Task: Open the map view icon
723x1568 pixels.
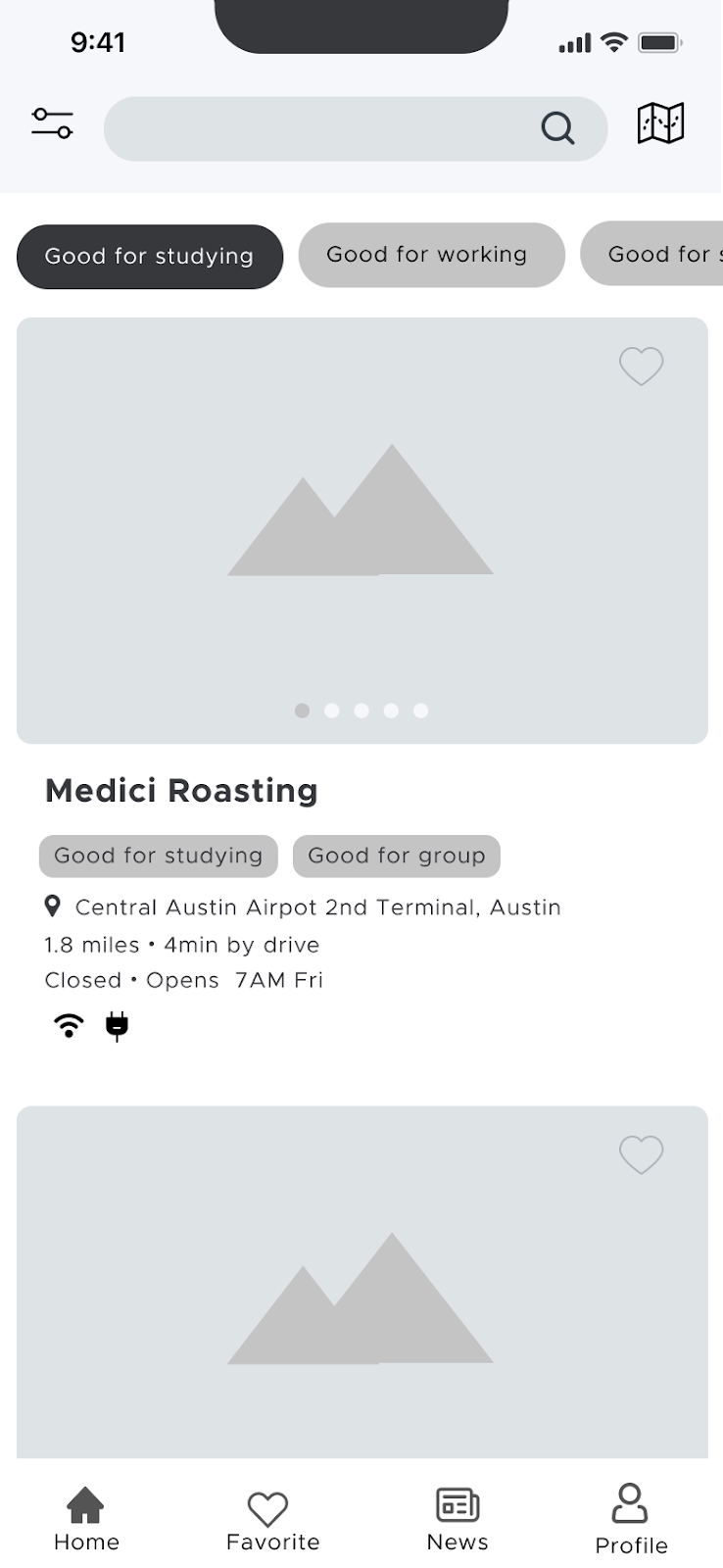Action: [x=661, y=123]
